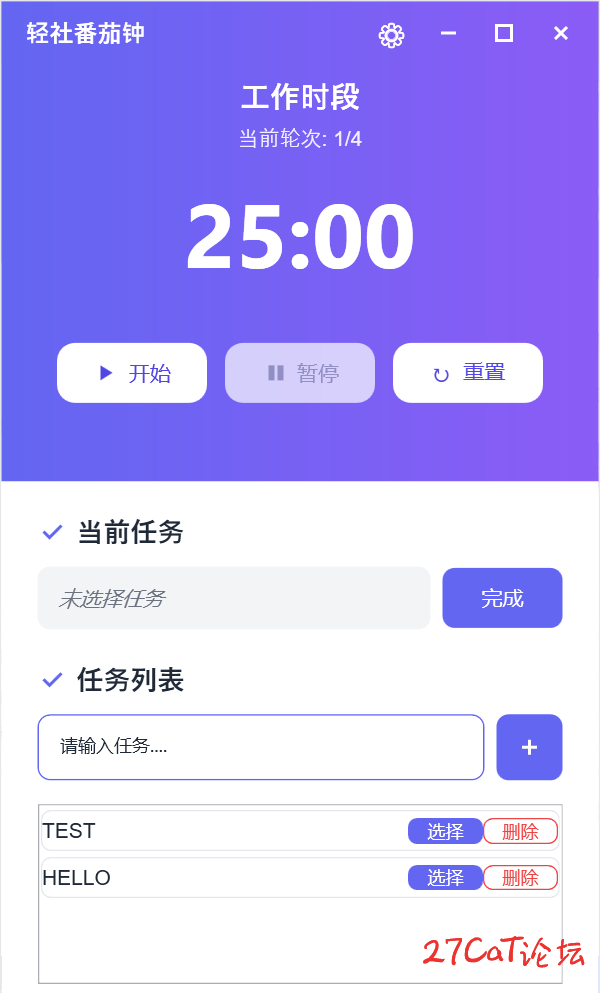Tap the 暂停 pause button
The height and width of the screenshot is (993, 600).
pyautogui.click(x=300, y=373)
